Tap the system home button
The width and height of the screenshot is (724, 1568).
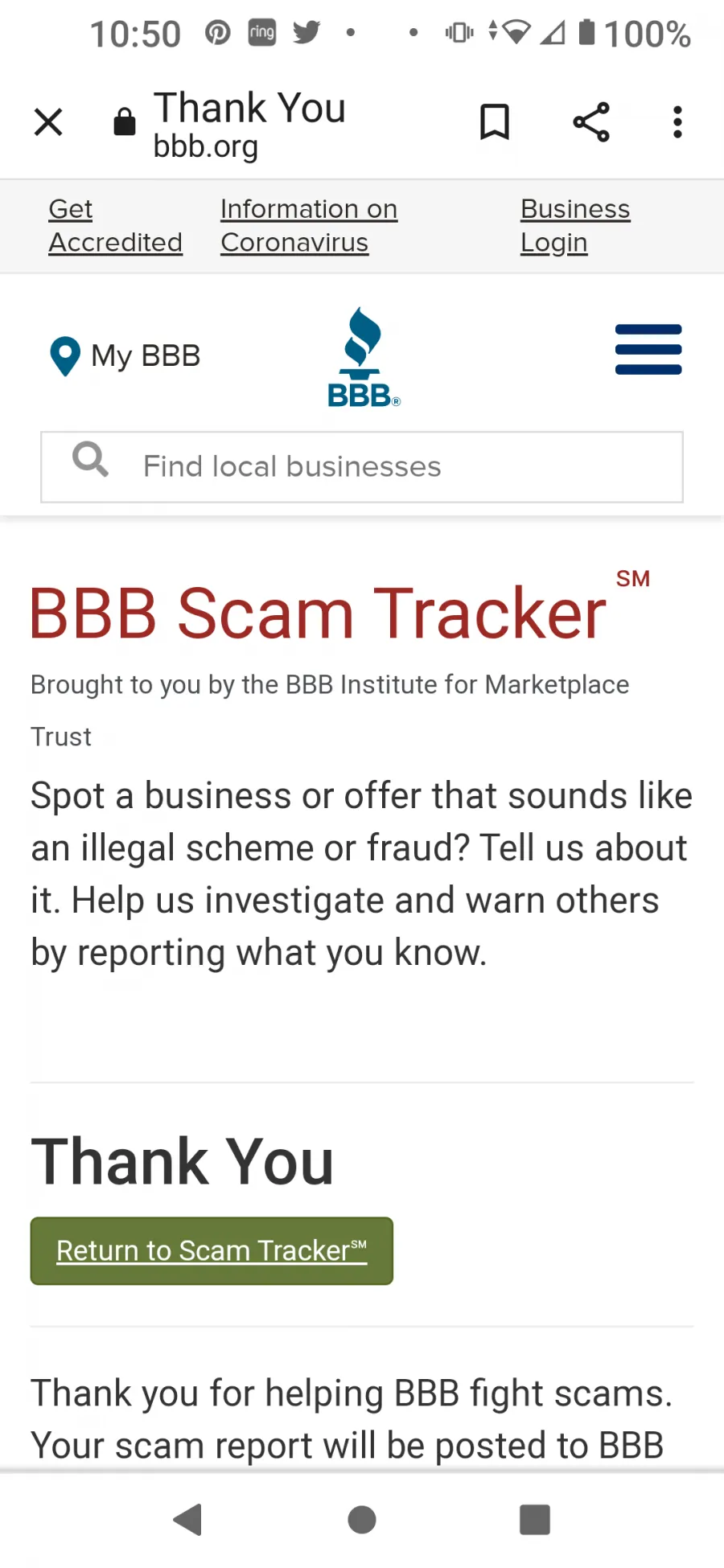coord(362,1520)
